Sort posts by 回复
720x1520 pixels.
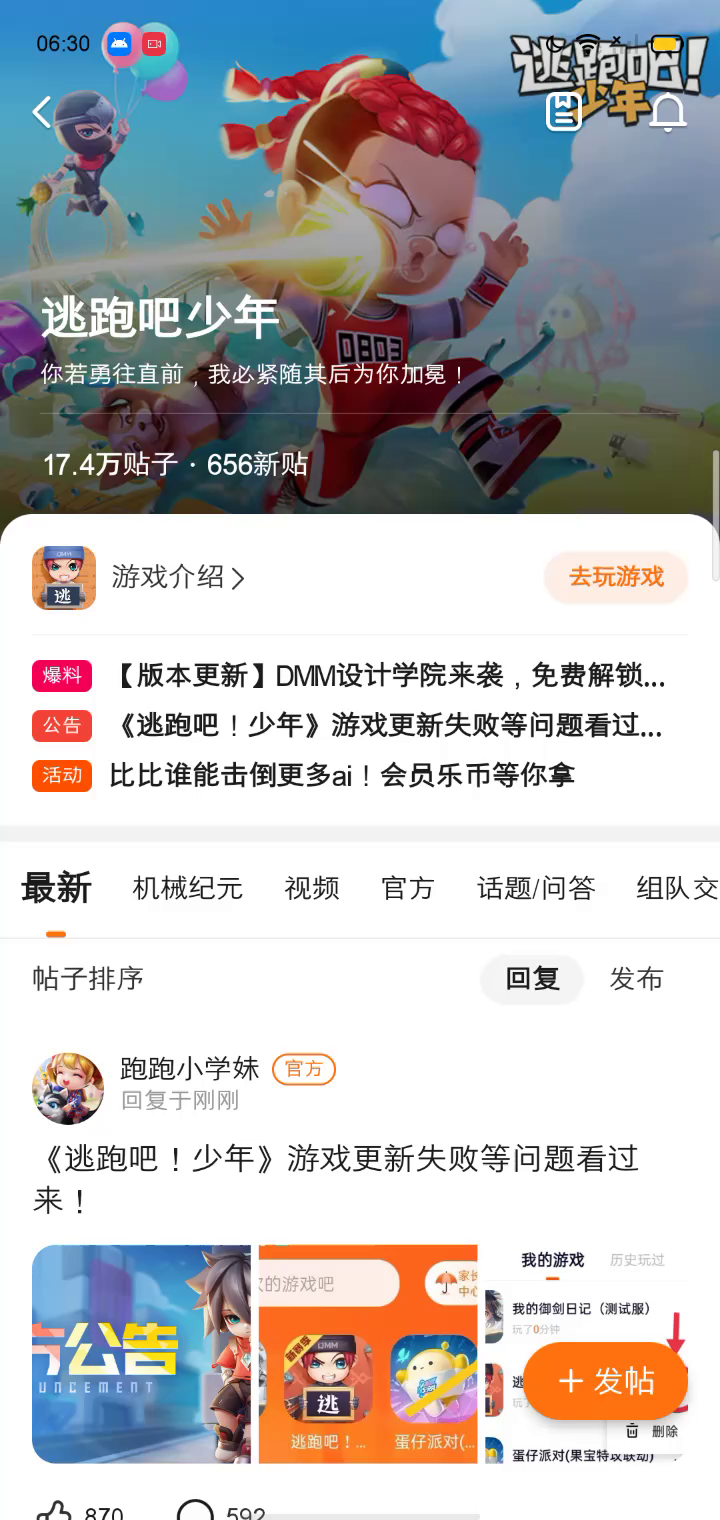tap(532, 979)
